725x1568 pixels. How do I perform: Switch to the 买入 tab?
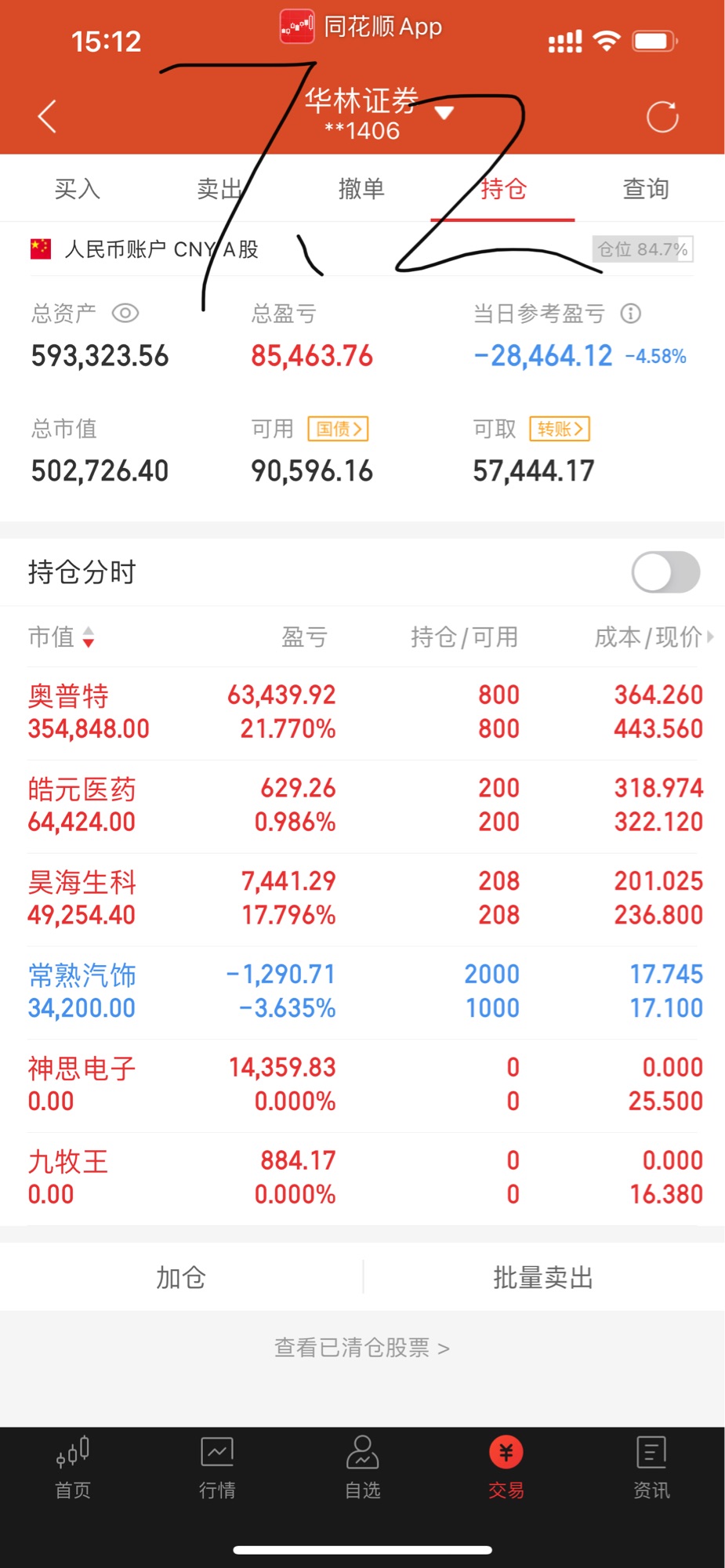(77, 189)
